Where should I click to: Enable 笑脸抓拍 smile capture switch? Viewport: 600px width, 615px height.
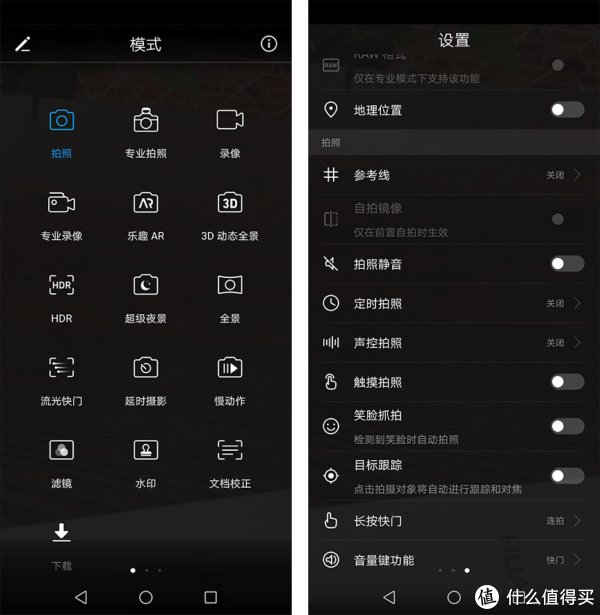pos(566,426)
